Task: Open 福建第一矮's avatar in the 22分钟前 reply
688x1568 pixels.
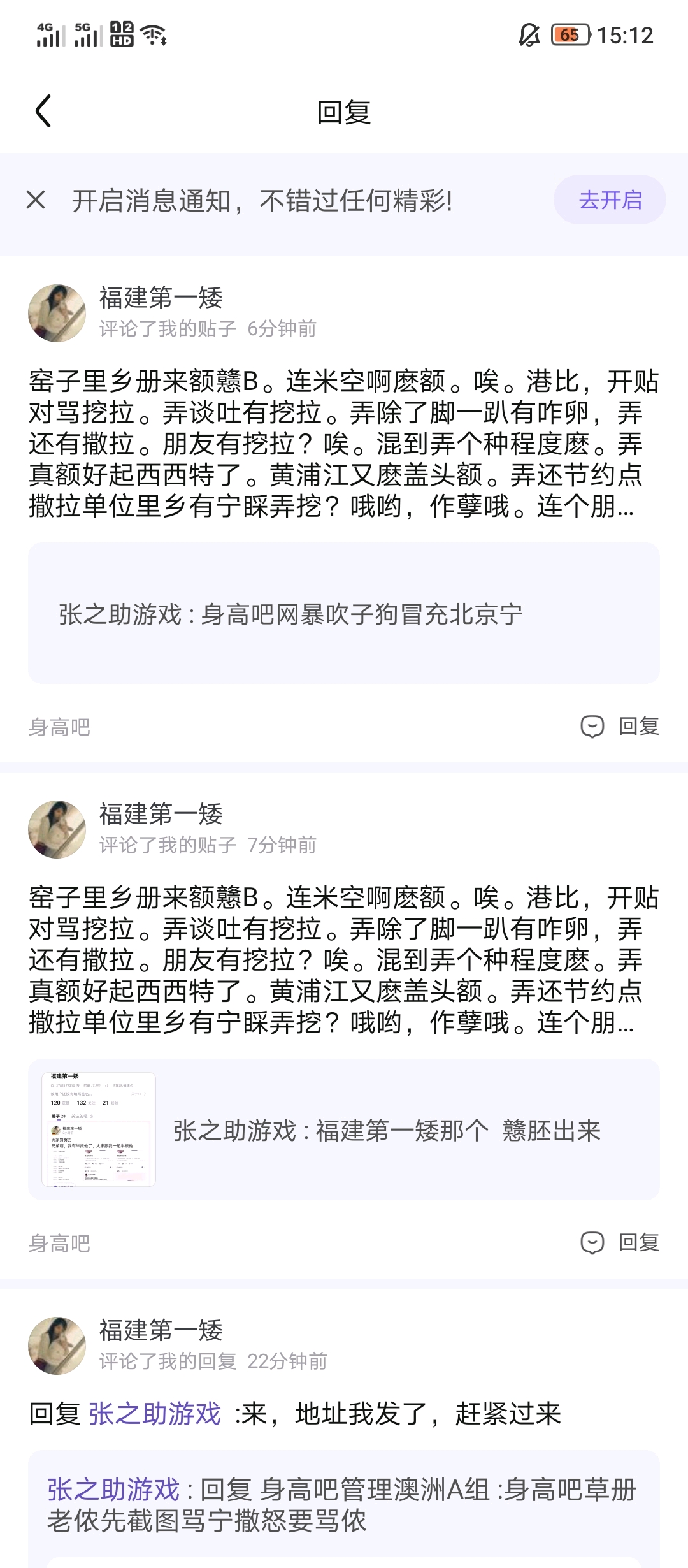Action: coord(57,1346)
